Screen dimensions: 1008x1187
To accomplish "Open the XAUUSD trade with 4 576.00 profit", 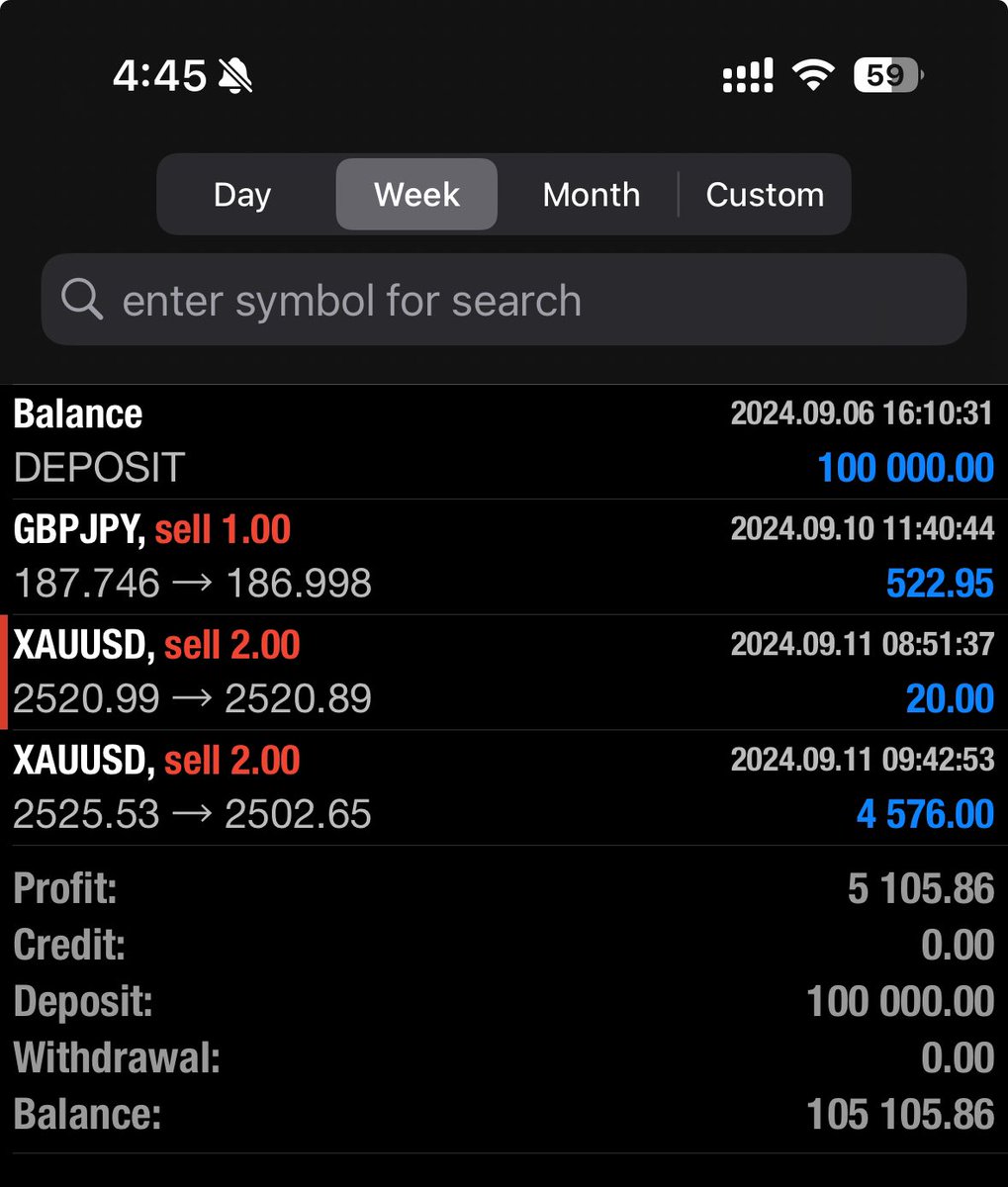I will [504, 788].
